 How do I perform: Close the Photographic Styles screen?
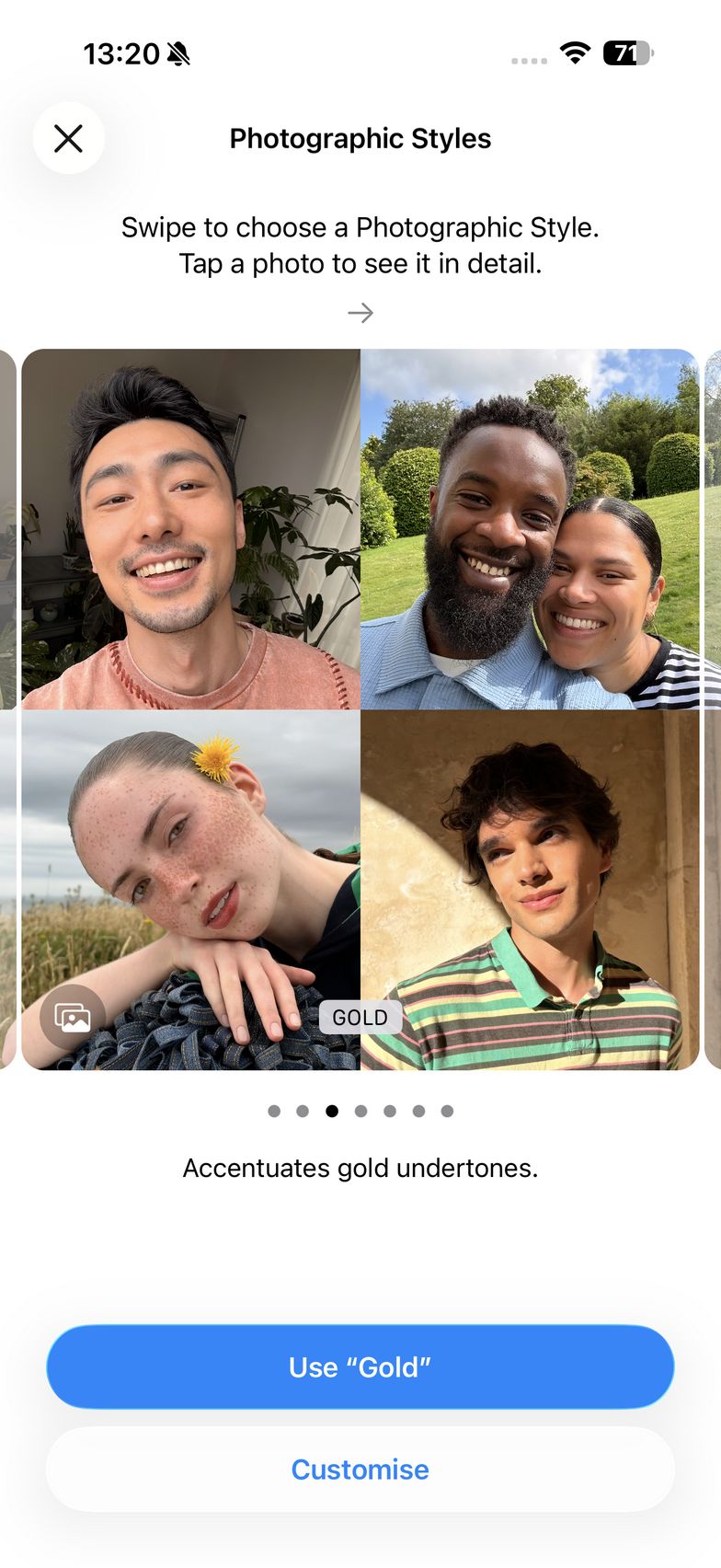pos(69,139)
